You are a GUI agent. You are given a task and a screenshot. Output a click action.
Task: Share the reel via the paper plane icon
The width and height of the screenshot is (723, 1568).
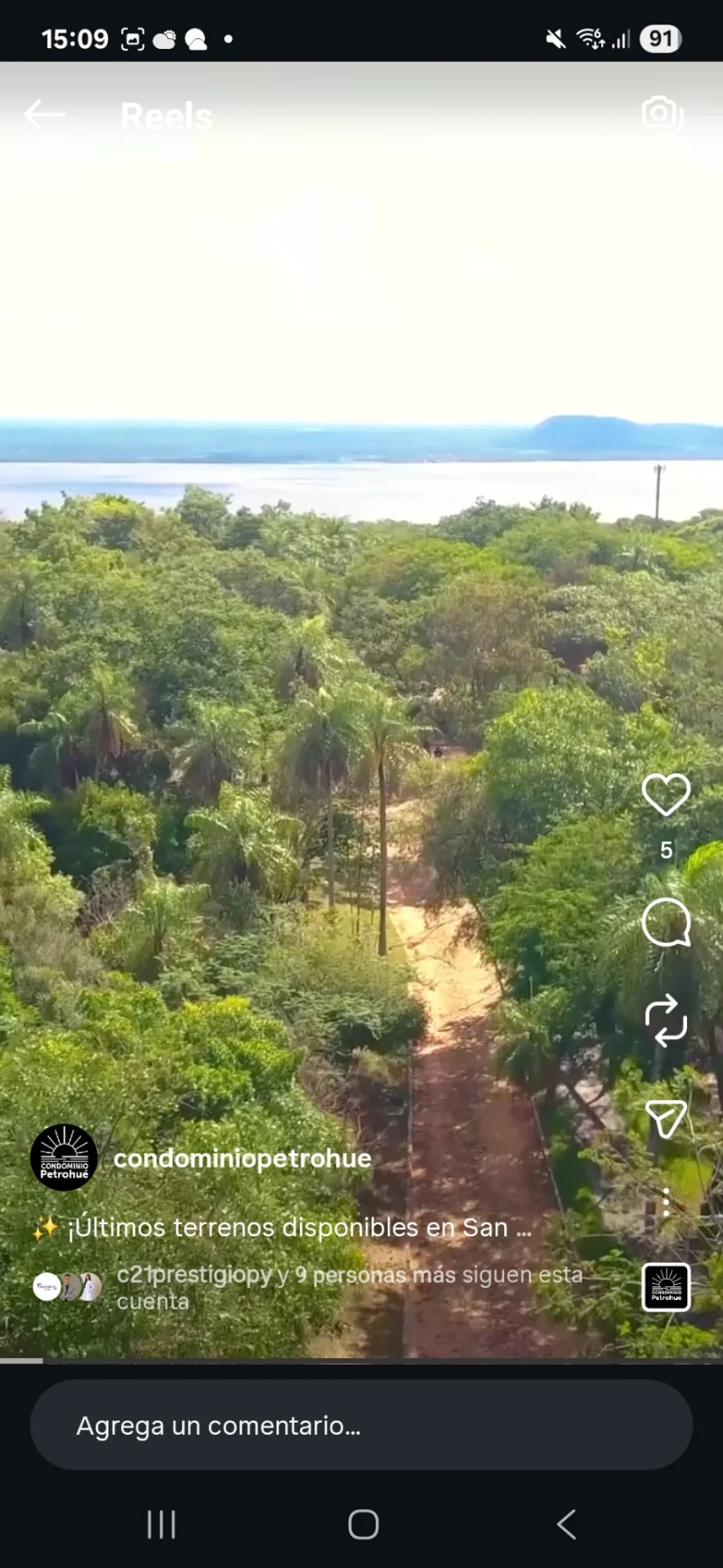pyautogui.click(x=666, y=1119)
